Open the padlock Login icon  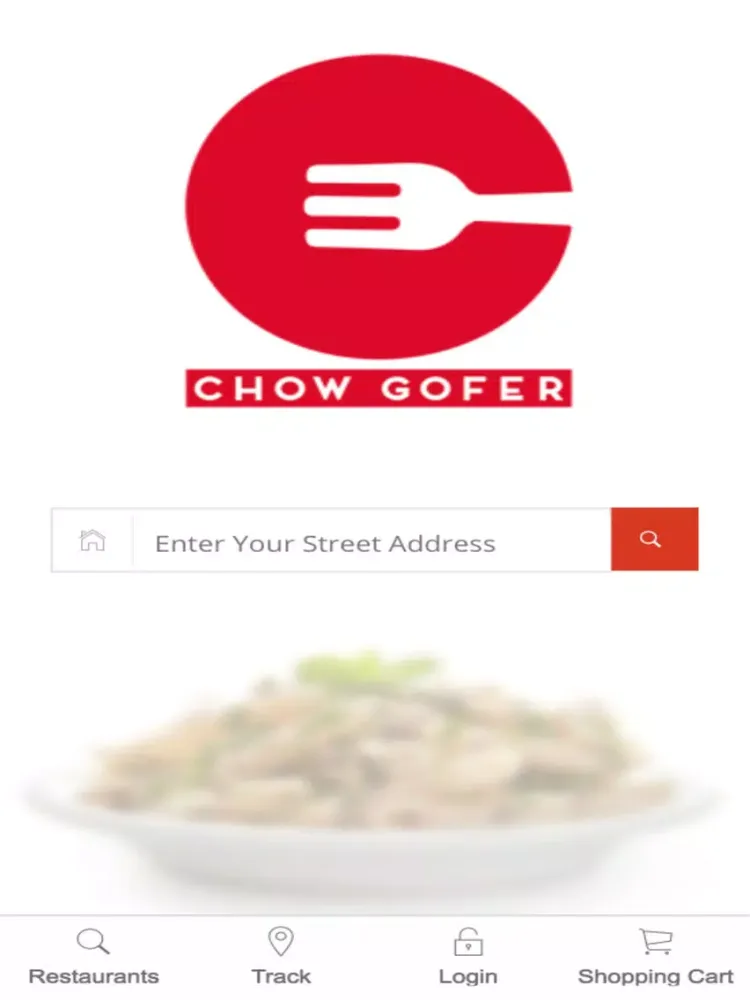(x=468, y=941)
